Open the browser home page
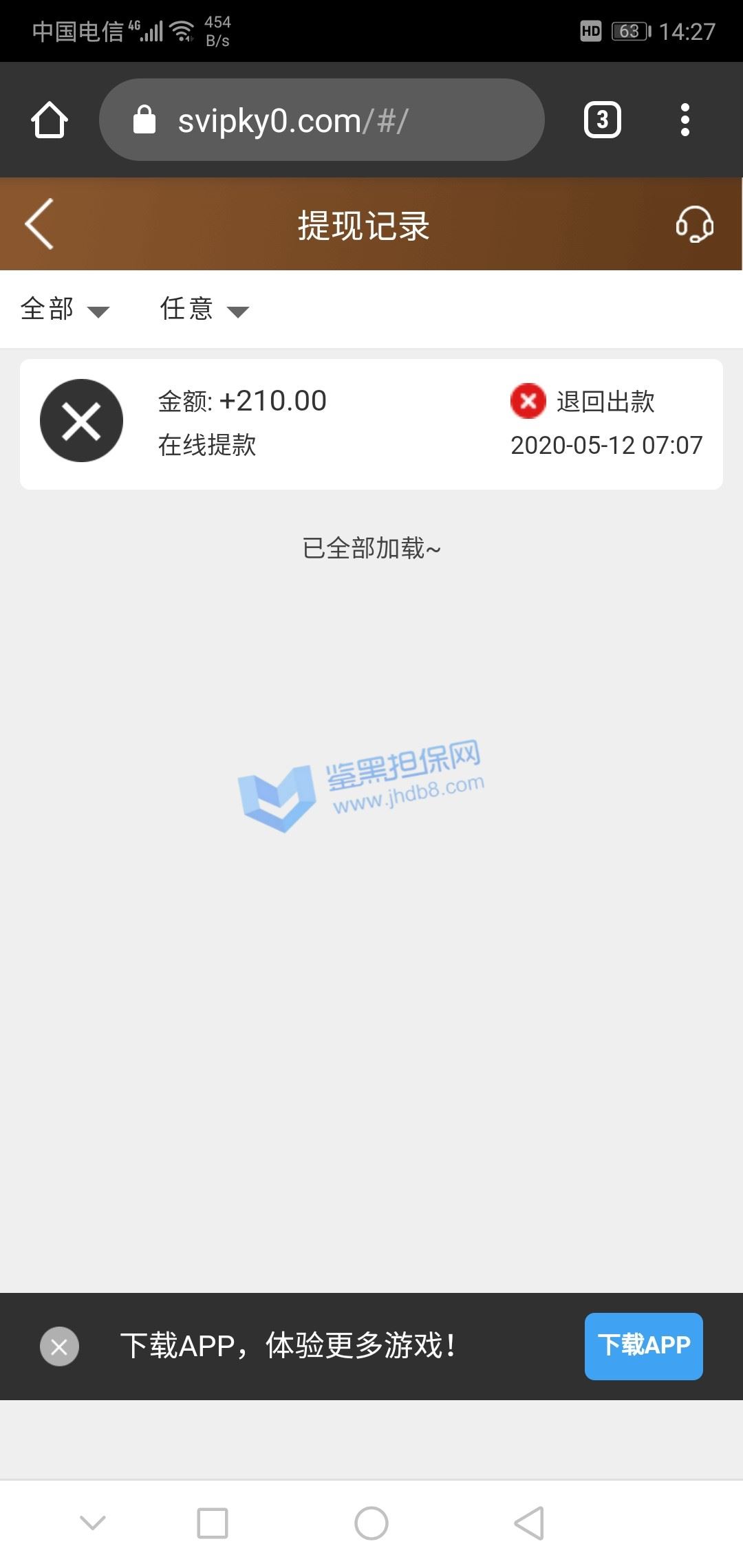 pos(50,120)
